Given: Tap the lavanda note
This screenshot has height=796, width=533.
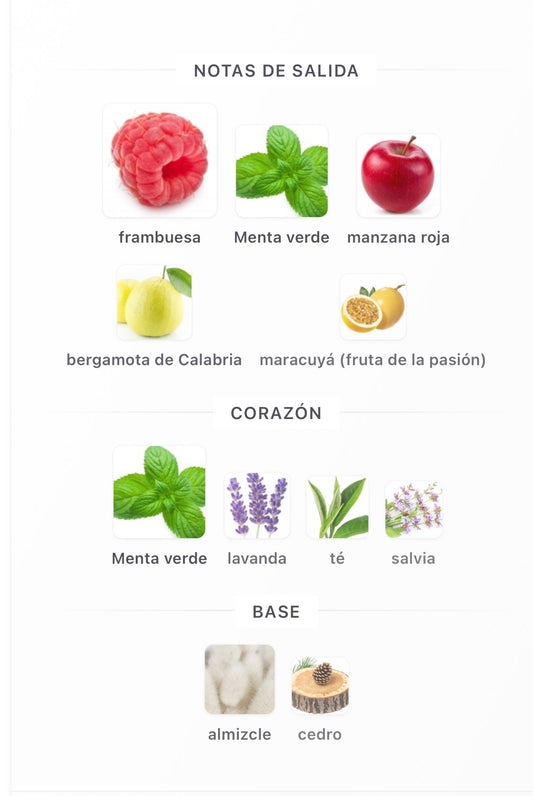Looking at the screenshot, I should (x=257, y=520).
